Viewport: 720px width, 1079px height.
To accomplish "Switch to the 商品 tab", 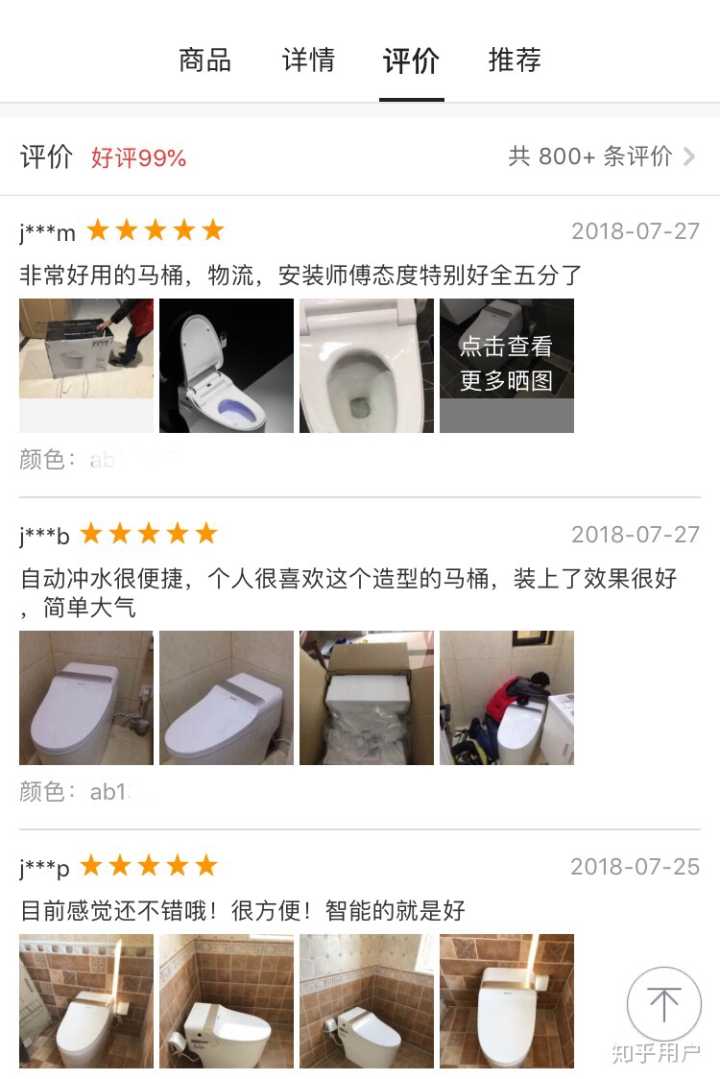I will pyautogui.click(x=205, y=60).
